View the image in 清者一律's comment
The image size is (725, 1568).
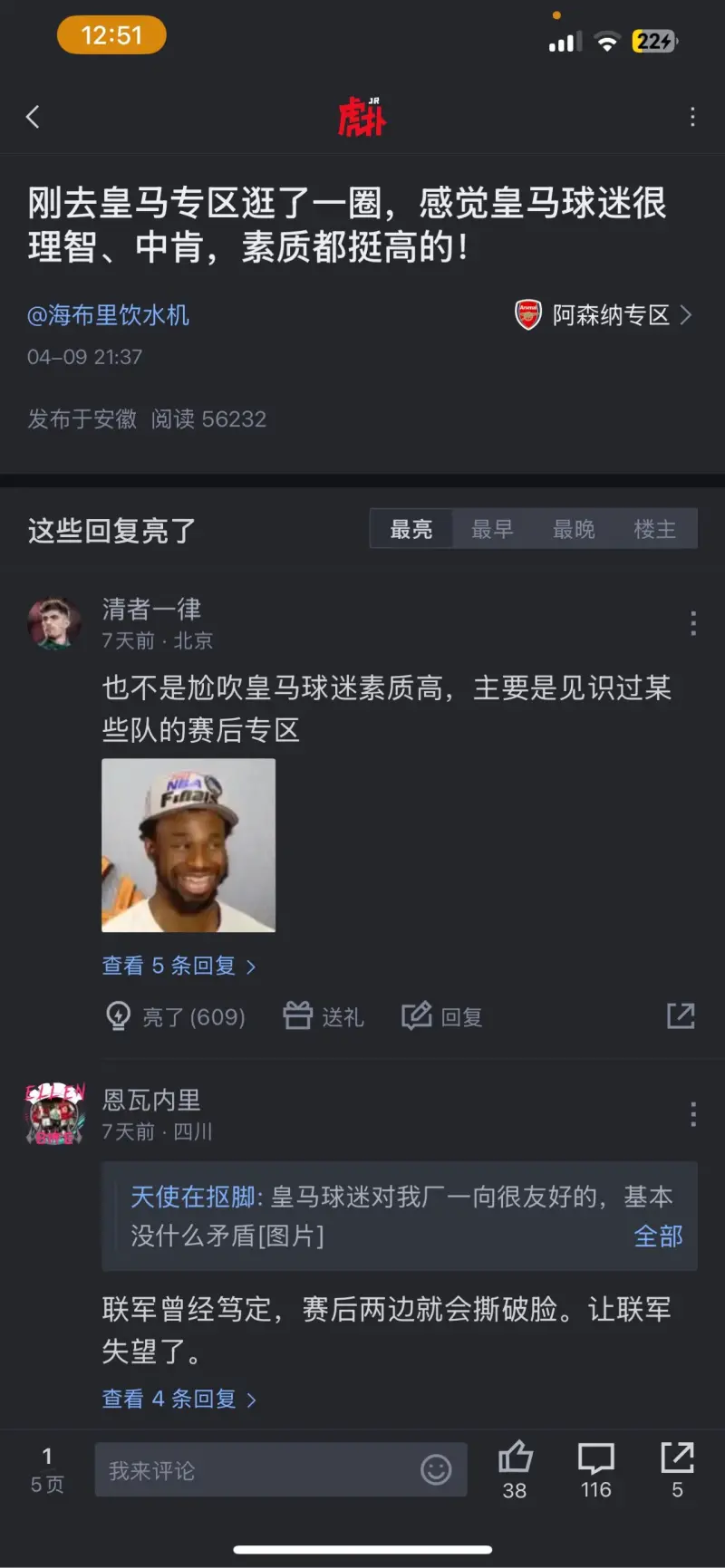[x=188, y=845]
